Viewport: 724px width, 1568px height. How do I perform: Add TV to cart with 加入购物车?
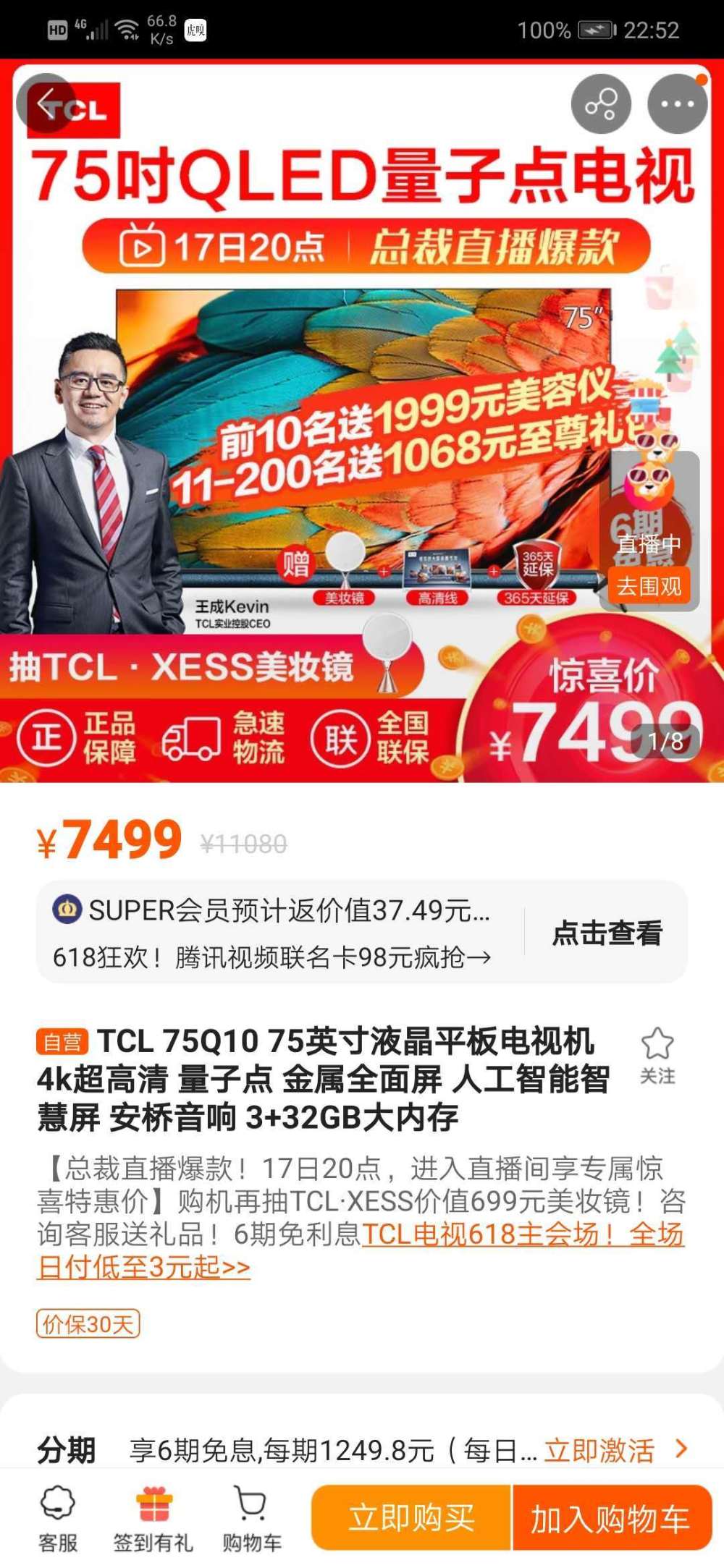(x=612, y=1518)
